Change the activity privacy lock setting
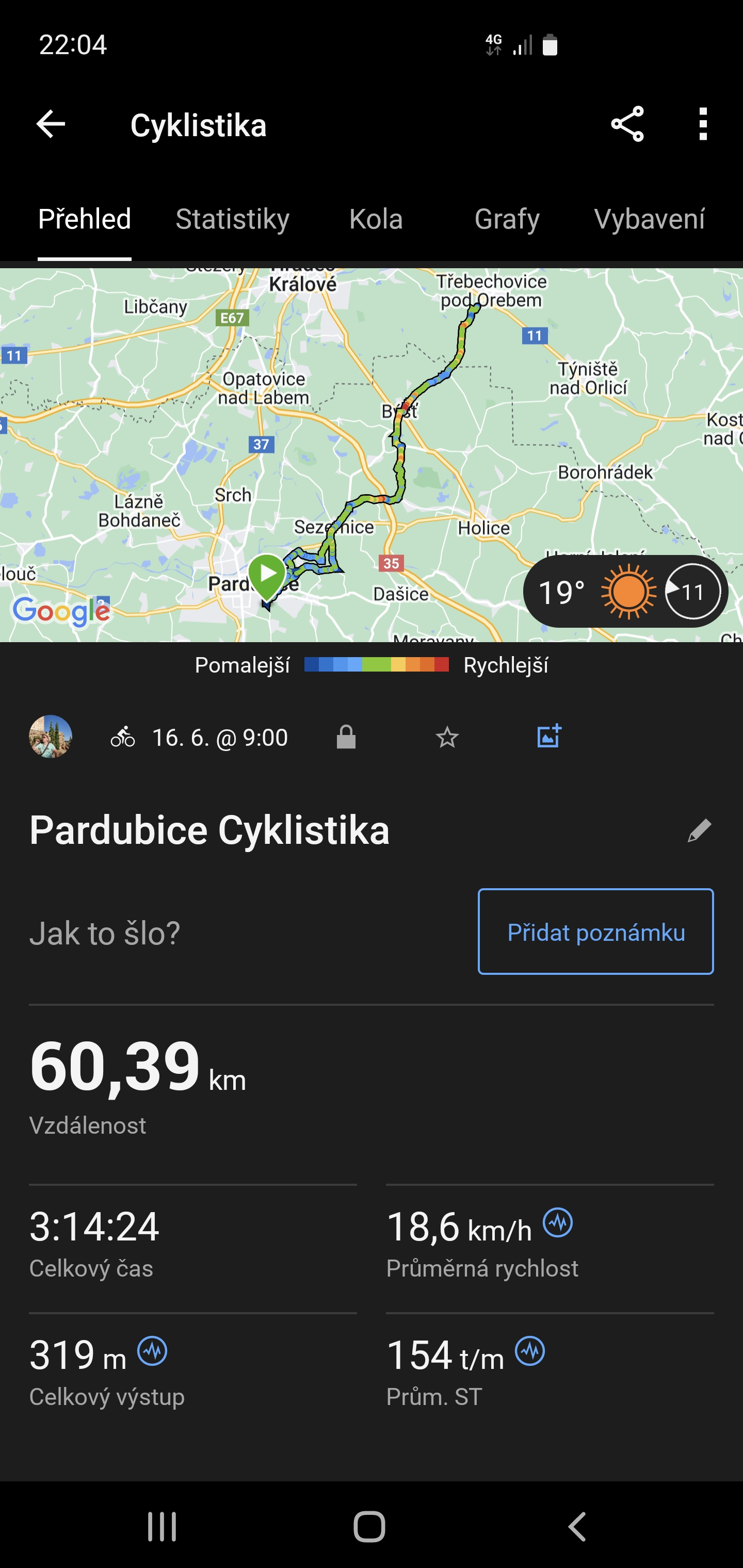The width and height of the screenshot is (743, 1568). [x=346, y=737]
